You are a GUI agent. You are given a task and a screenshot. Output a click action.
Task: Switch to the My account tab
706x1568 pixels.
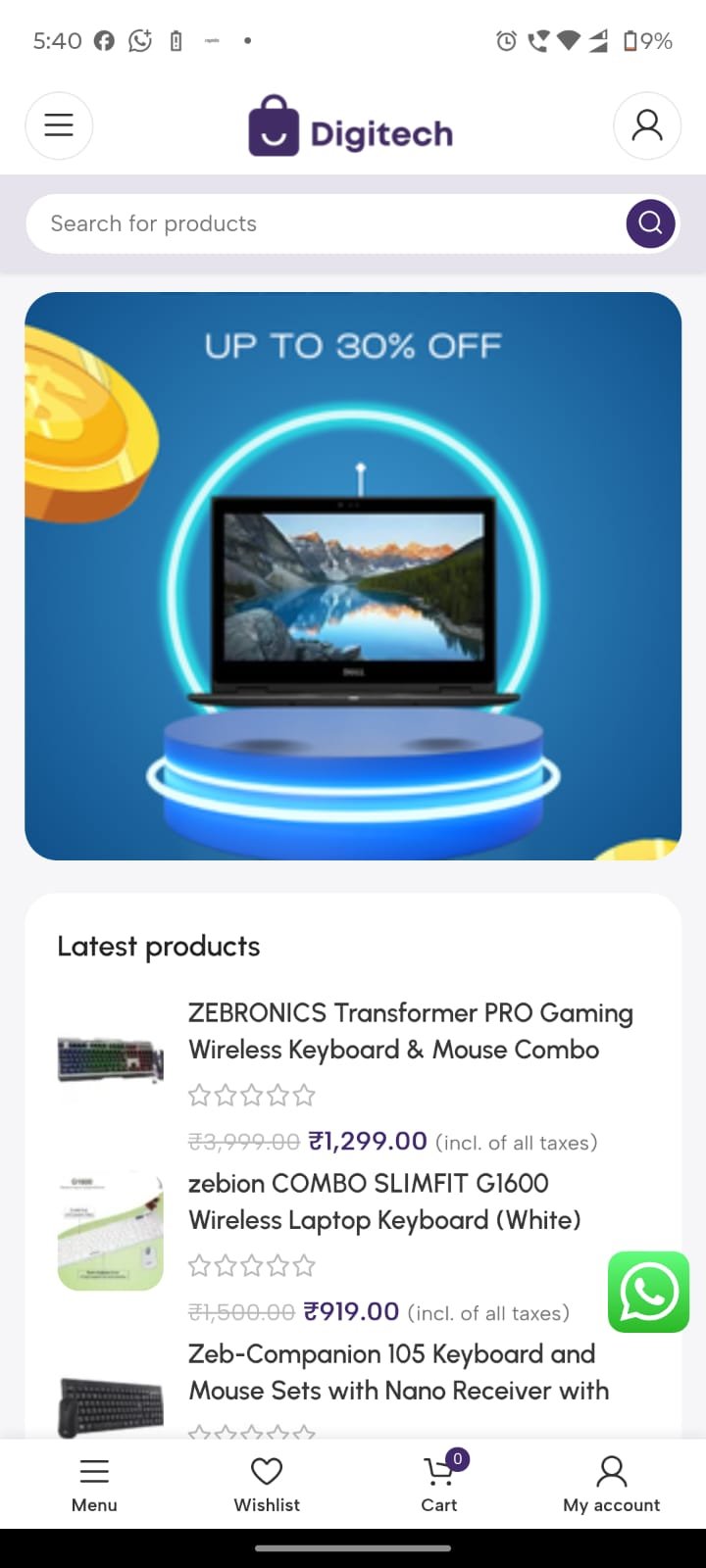pyautogui.click(x=611, y=1484)
